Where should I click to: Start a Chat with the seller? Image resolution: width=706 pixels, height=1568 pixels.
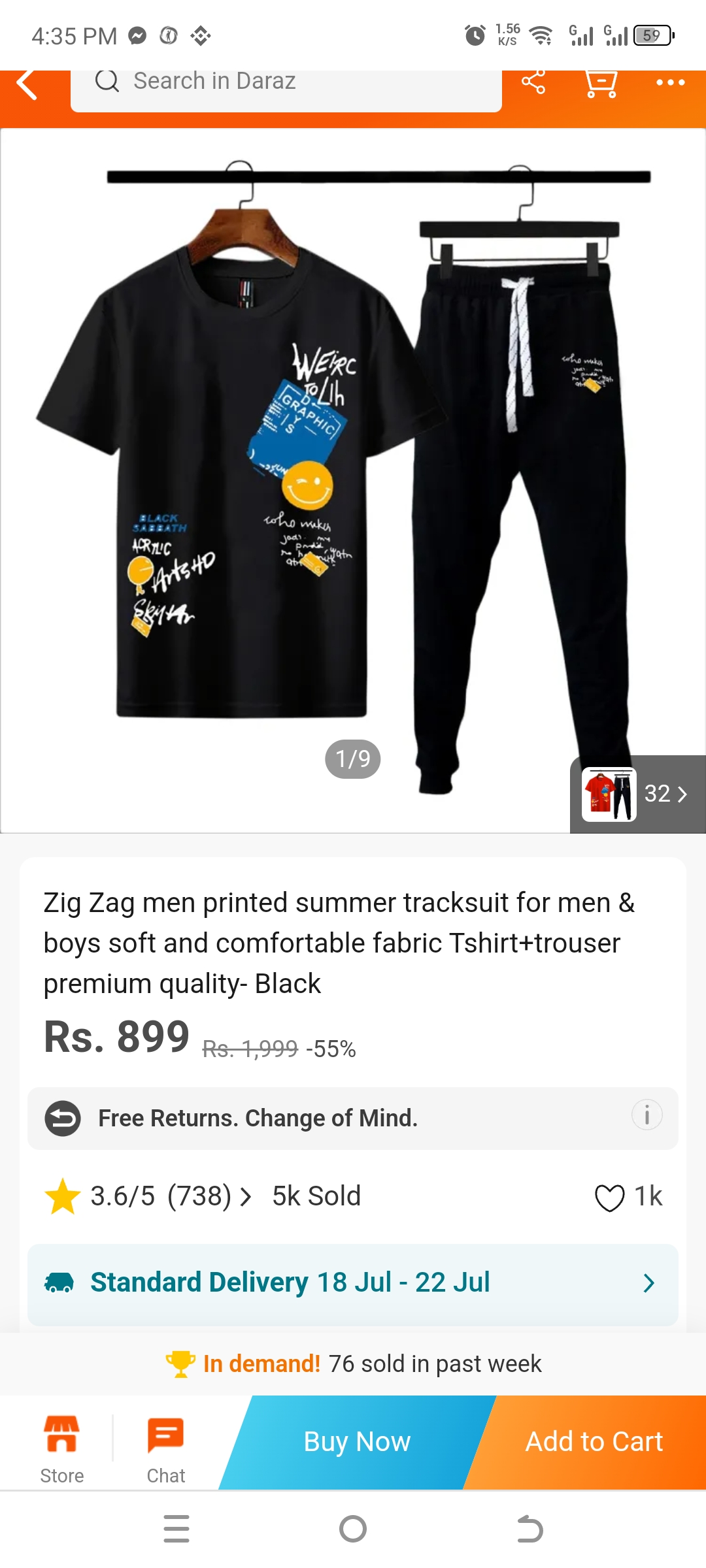click(165, 1446)
